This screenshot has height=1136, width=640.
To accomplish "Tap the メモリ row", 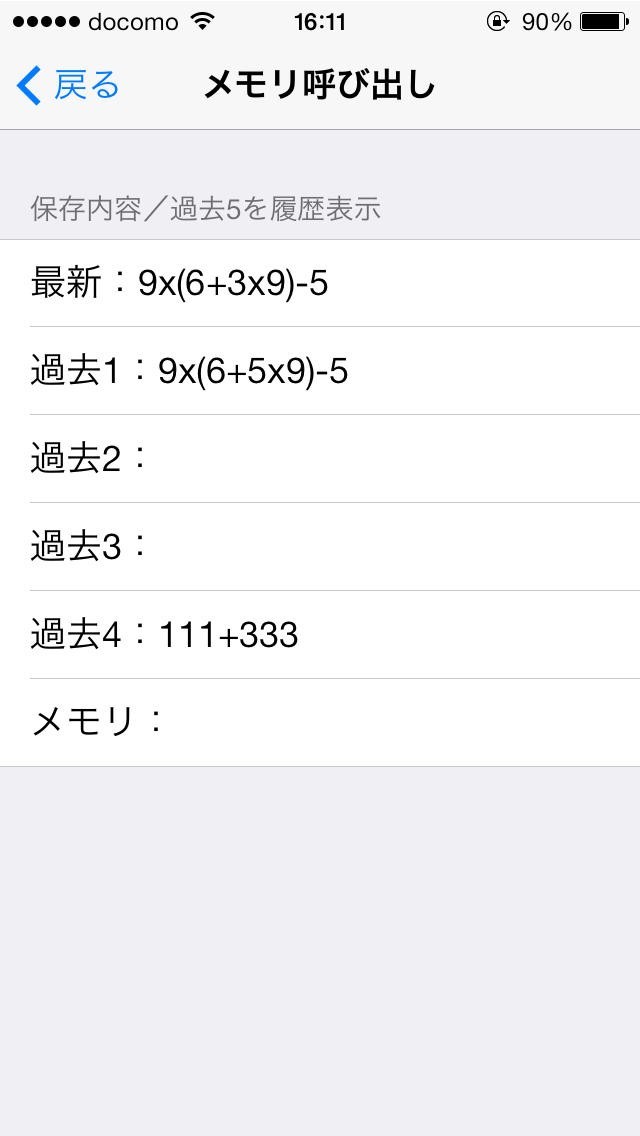I will 320,722.
